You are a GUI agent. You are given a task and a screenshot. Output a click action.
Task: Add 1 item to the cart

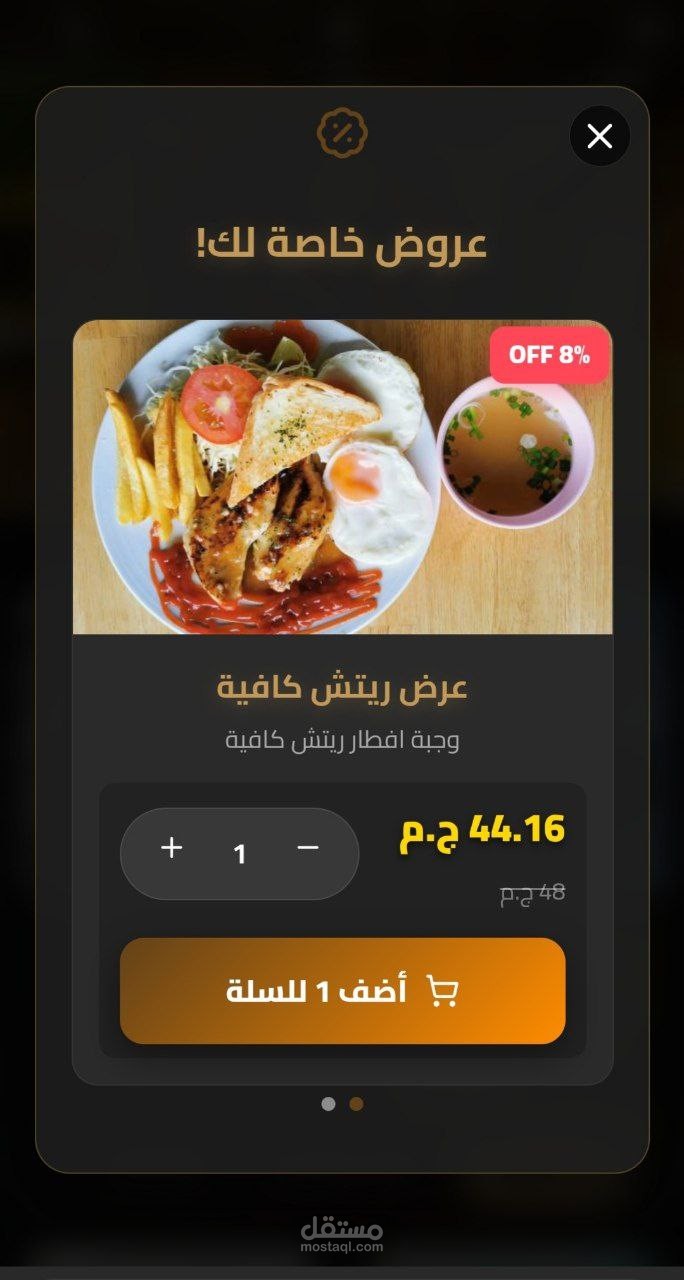(x=342, y=991)
